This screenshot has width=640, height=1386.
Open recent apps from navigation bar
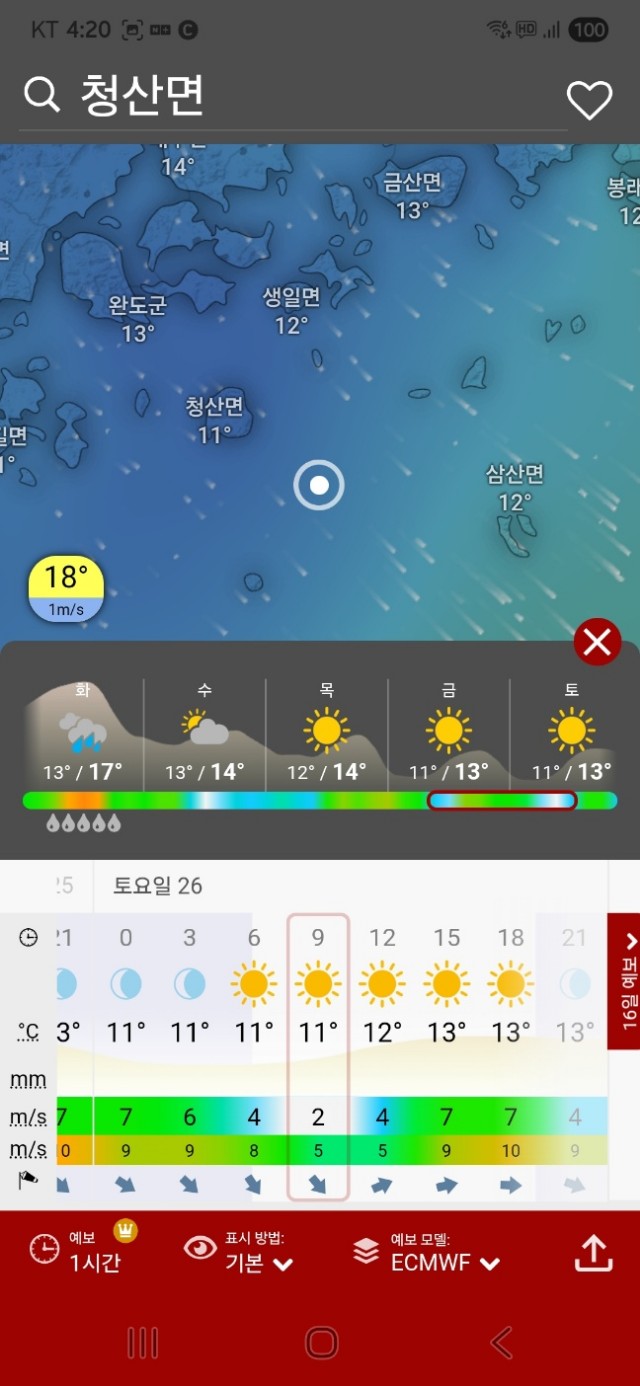click(142, 1342)
